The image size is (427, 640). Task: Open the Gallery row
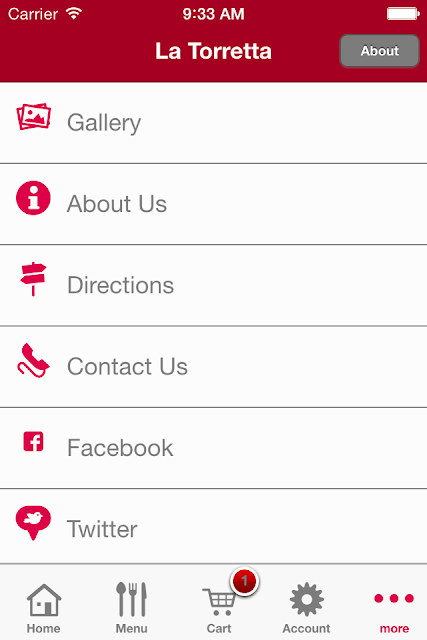(x=214, y=123)
